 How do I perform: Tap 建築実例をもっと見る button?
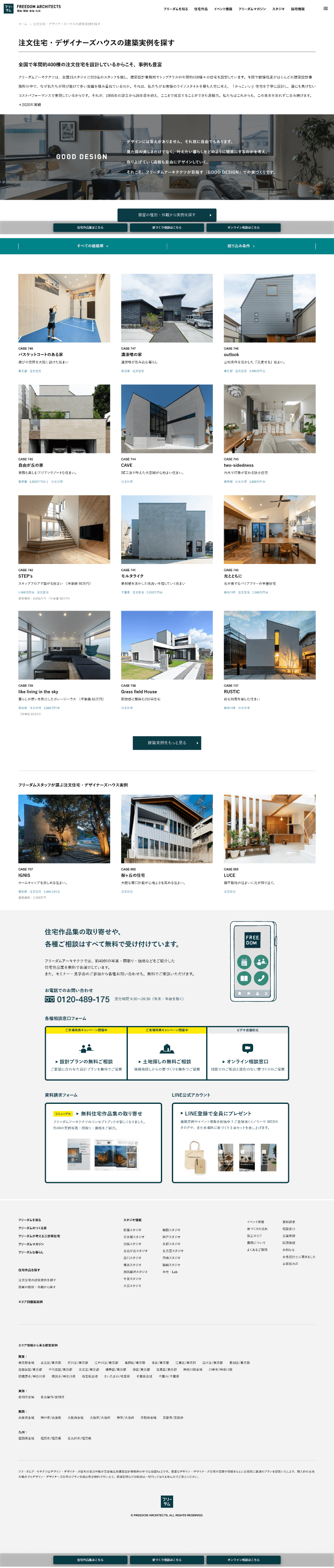tap(166, 743)
